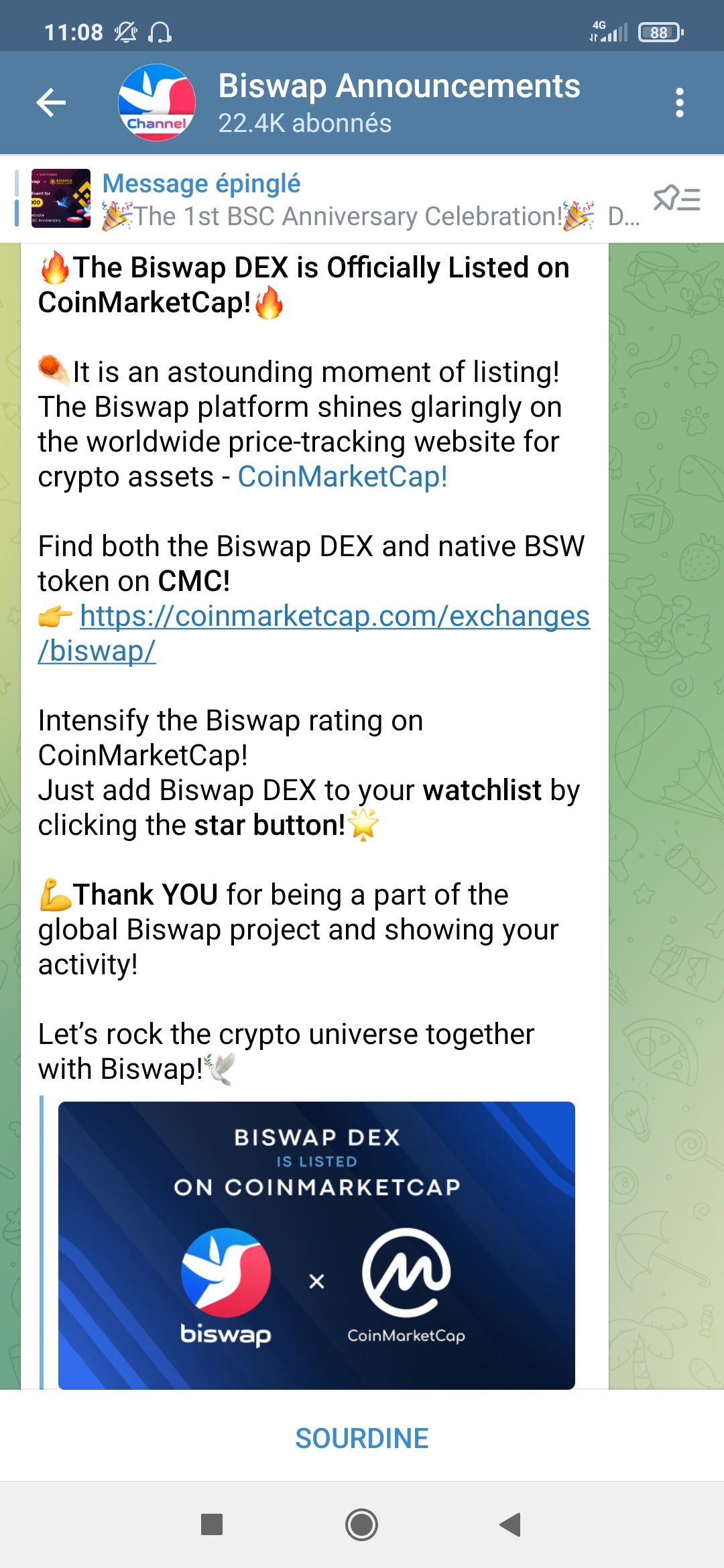The image size is (724, 1568).
Task: Open the pinned messages list icon
Action: pyautogui.click(x=690, y=198)
